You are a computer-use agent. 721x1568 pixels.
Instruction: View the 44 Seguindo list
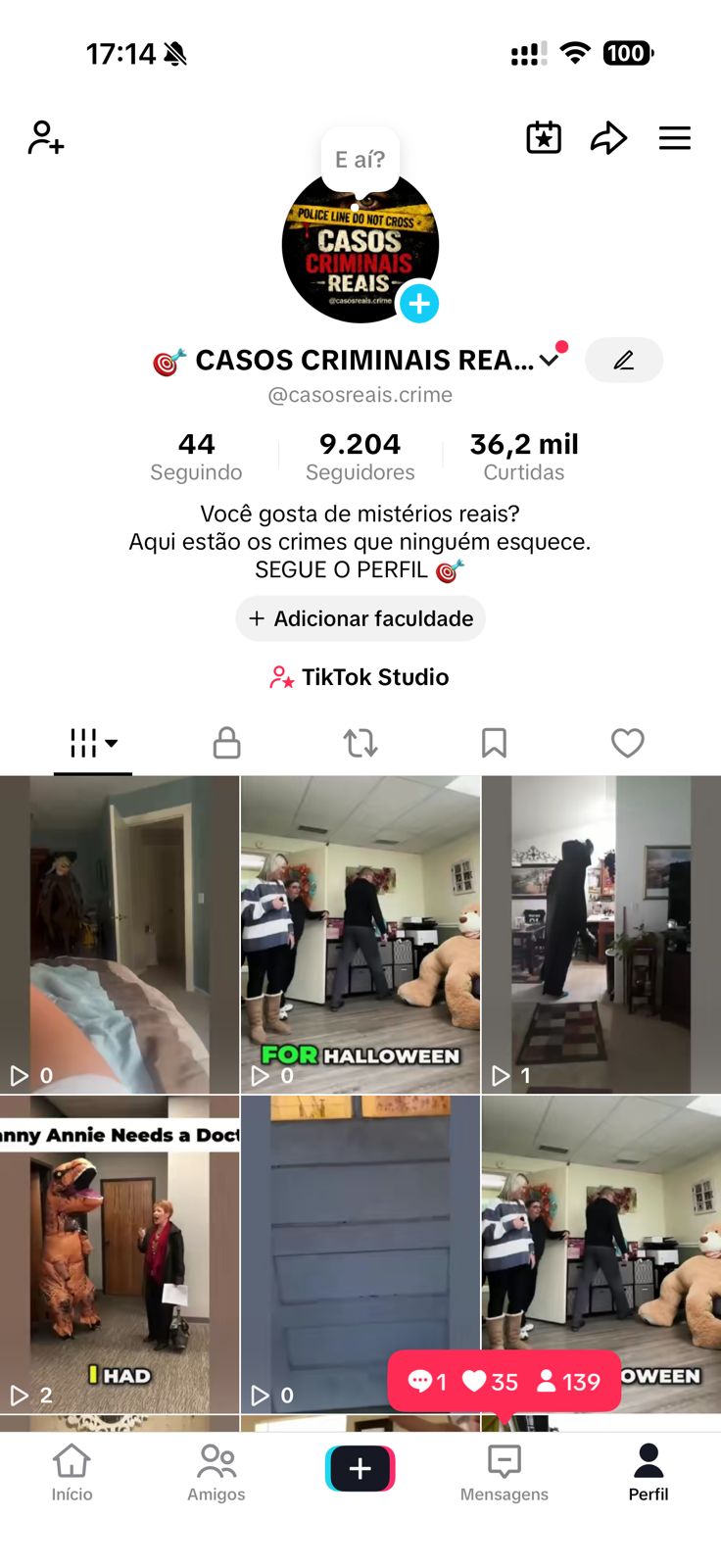tap(196, 457)
